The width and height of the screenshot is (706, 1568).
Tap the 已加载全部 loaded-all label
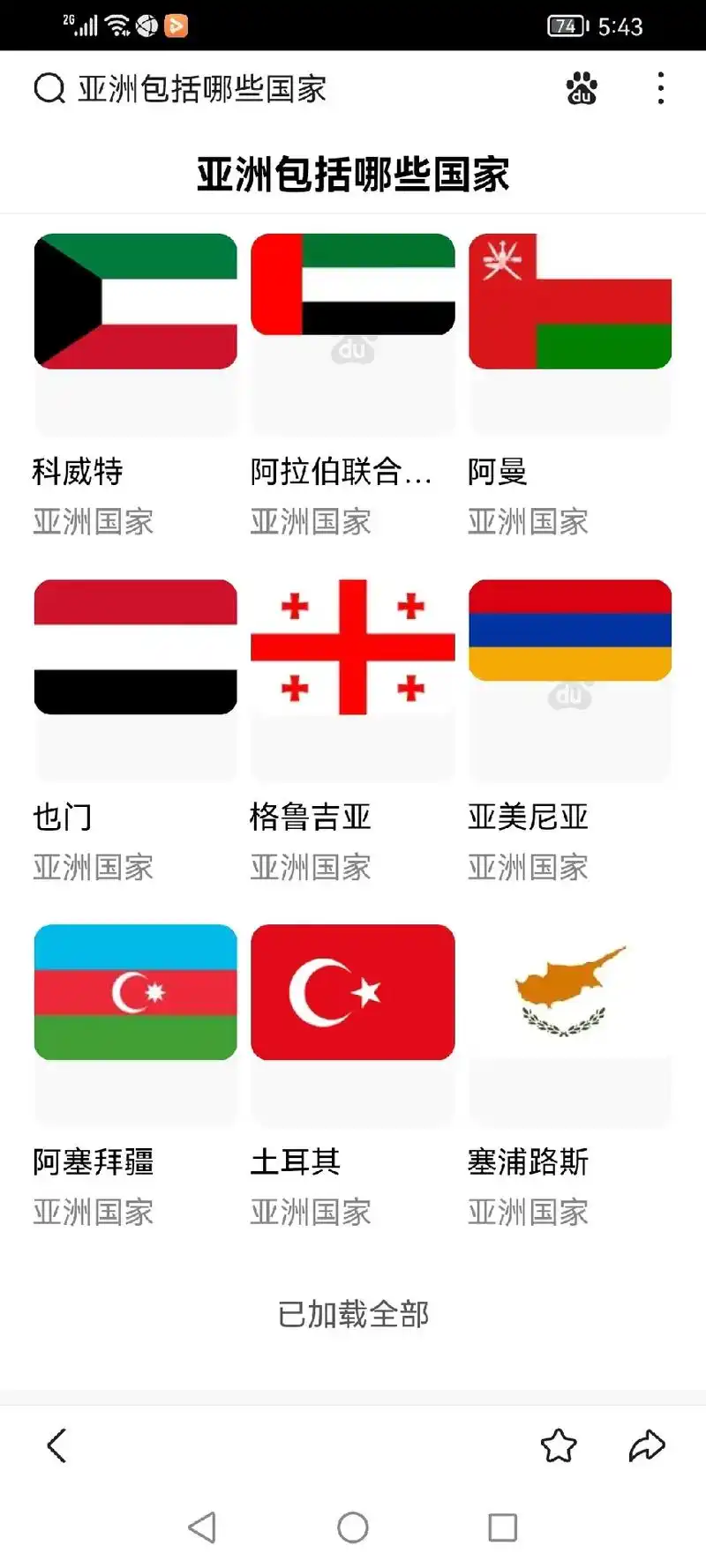353,1313
